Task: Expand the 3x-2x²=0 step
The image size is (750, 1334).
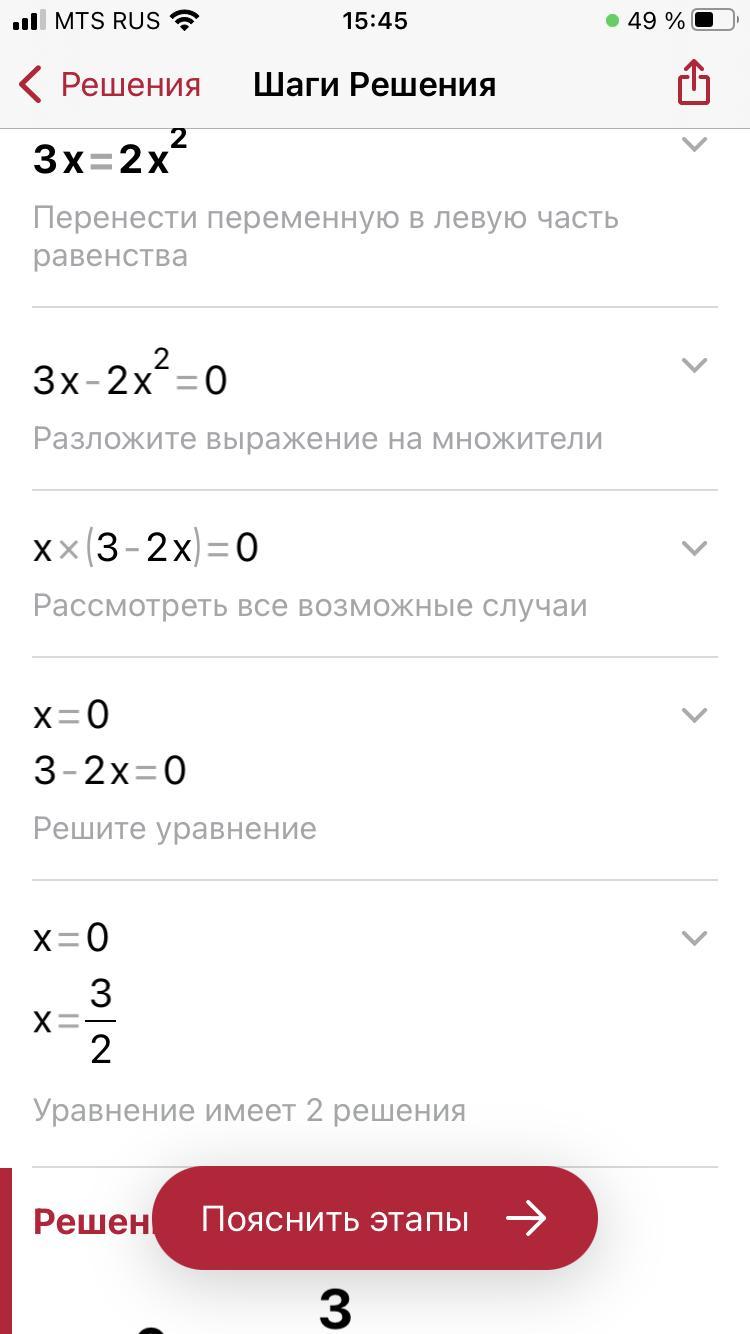Action: point(694,365)
